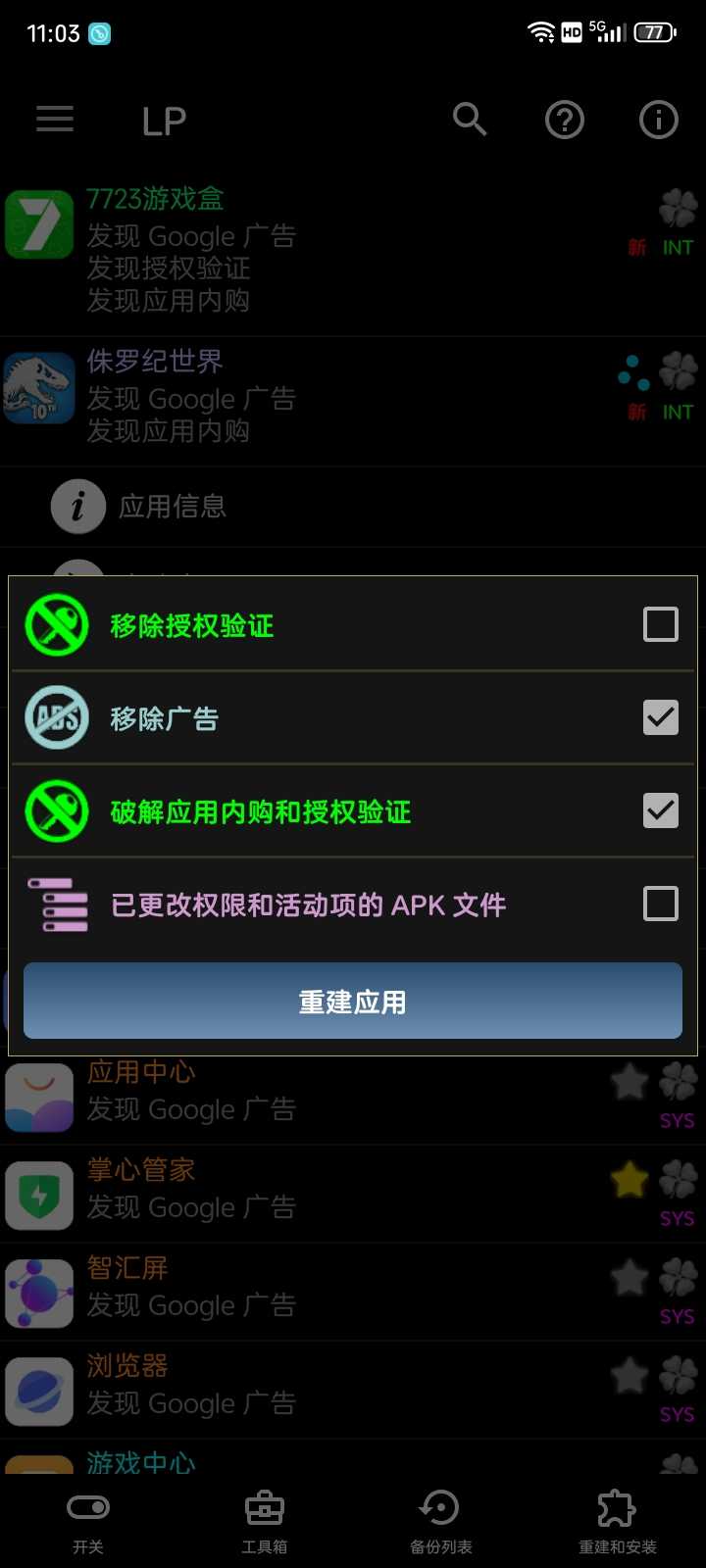Open the 7723游戏盒 app entry

pyautogui.click(x=294, y=250)
